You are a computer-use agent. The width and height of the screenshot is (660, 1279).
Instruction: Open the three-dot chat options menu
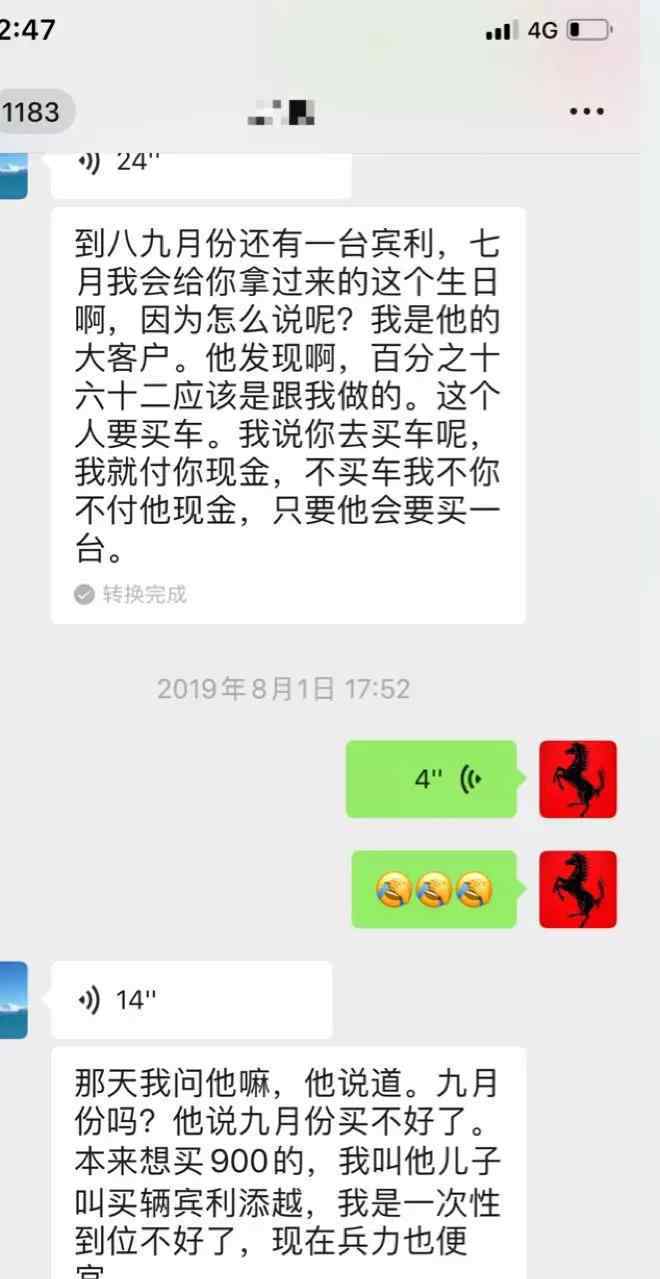(586, 112)
